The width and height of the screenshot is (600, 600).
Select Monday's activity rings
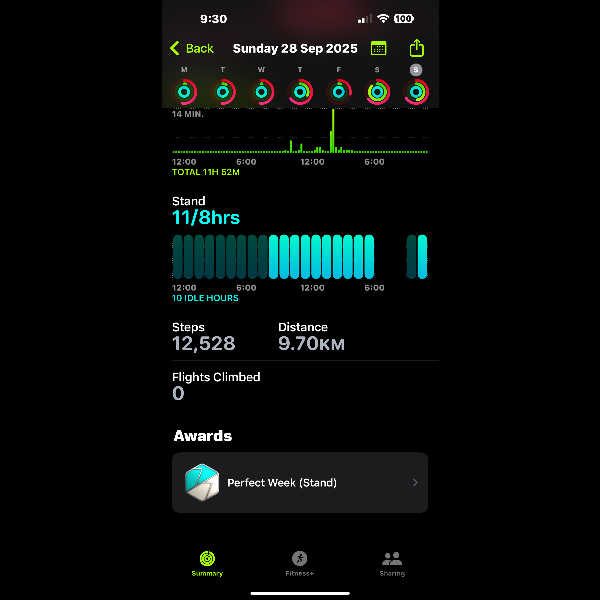(184, 92)
